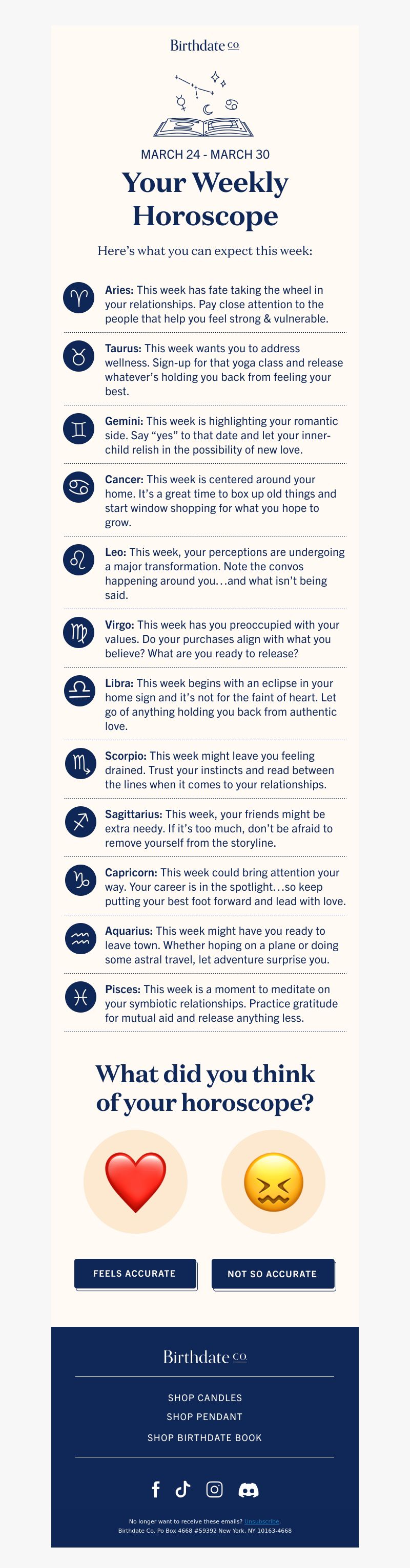Open the Shop Candles link

coord(204,1398)
